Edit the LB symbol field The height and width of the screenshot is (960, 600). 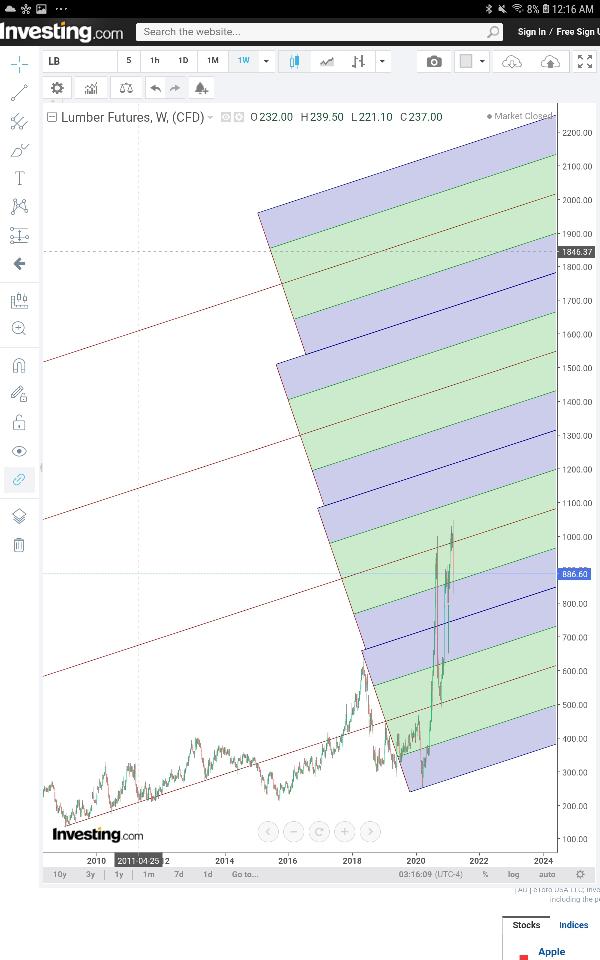(78, 61)
